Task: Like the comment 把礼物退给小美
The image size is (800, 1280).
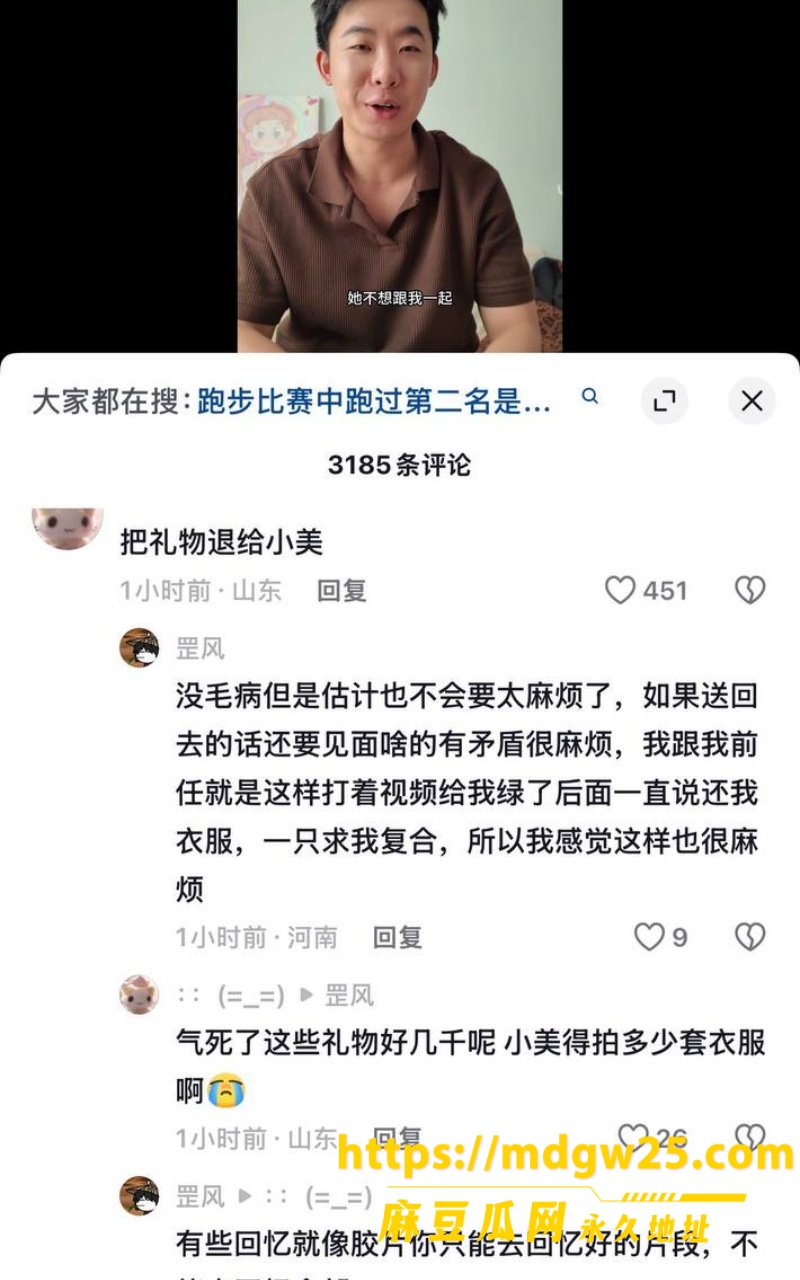Action: (620, 590)
